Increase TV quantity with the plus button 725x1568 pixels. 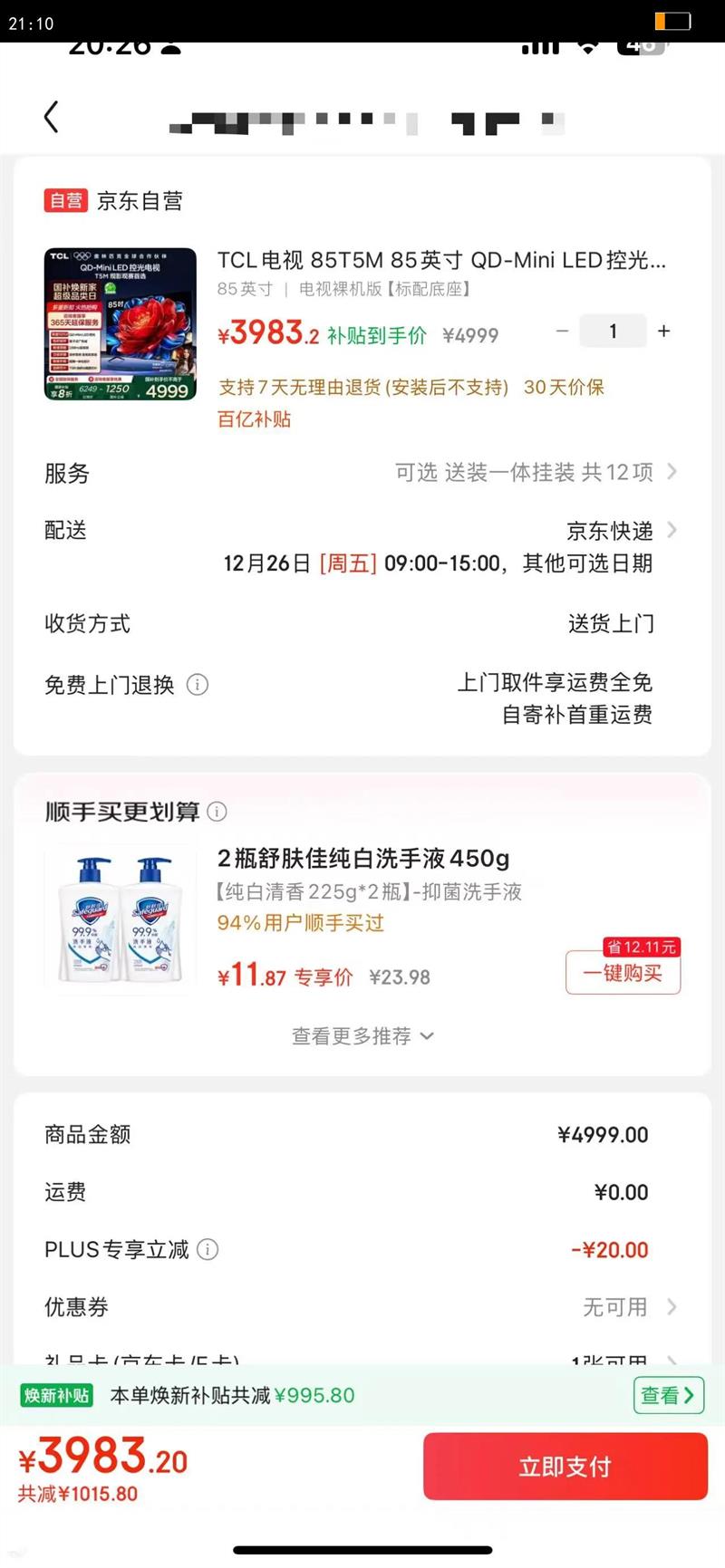[x=664, y=332]
